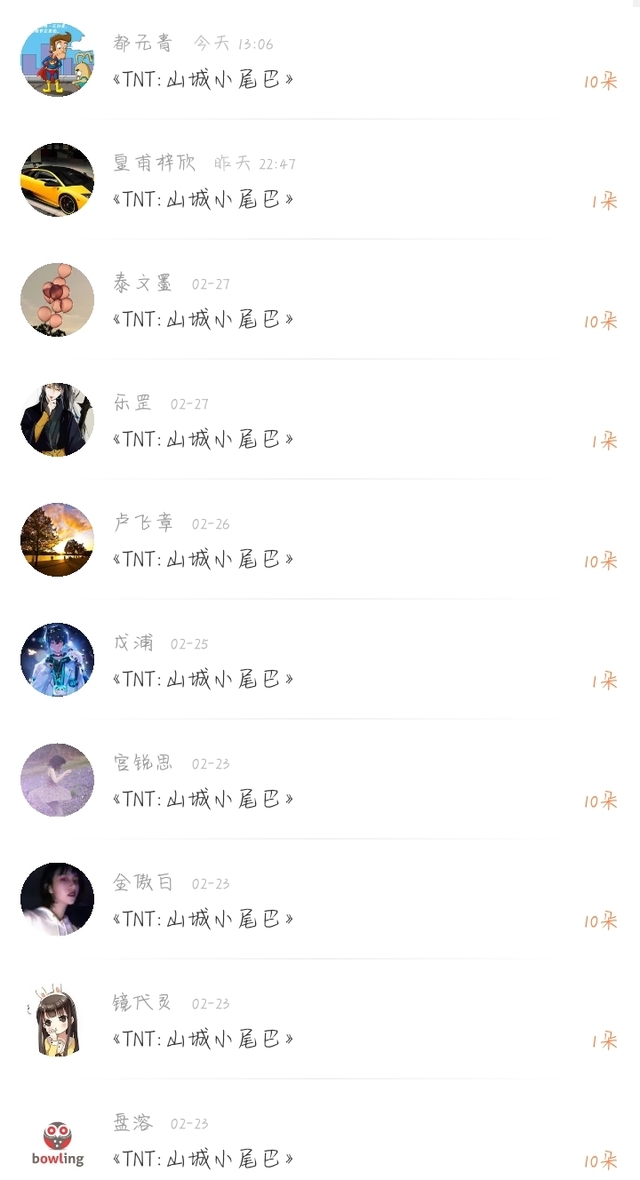Viewport: 640px width, 1180px height.
Task: Open the entry from 都元青
Action: click(x=320, y=60)
